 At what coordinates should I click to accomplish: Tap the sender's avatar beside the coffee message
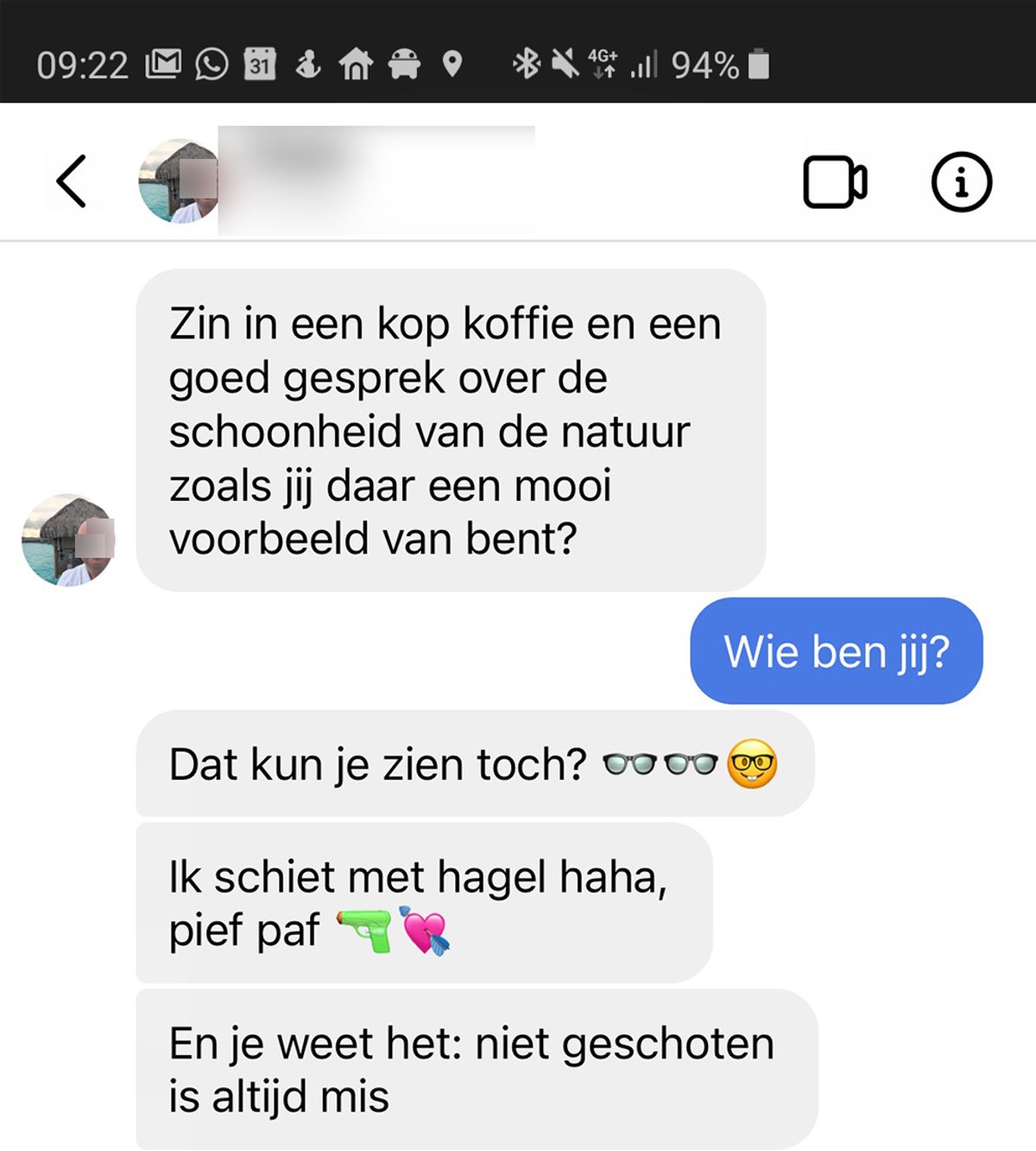click(68, 541)
